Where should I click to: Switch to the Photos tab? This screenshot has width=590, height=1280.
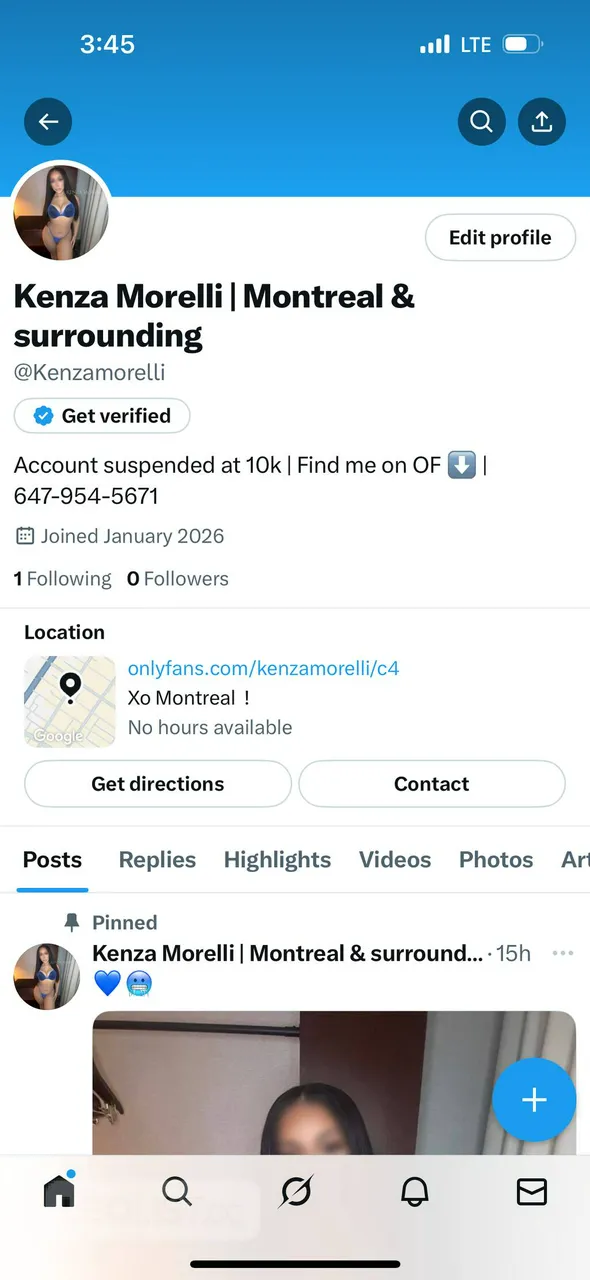[496, 860]
